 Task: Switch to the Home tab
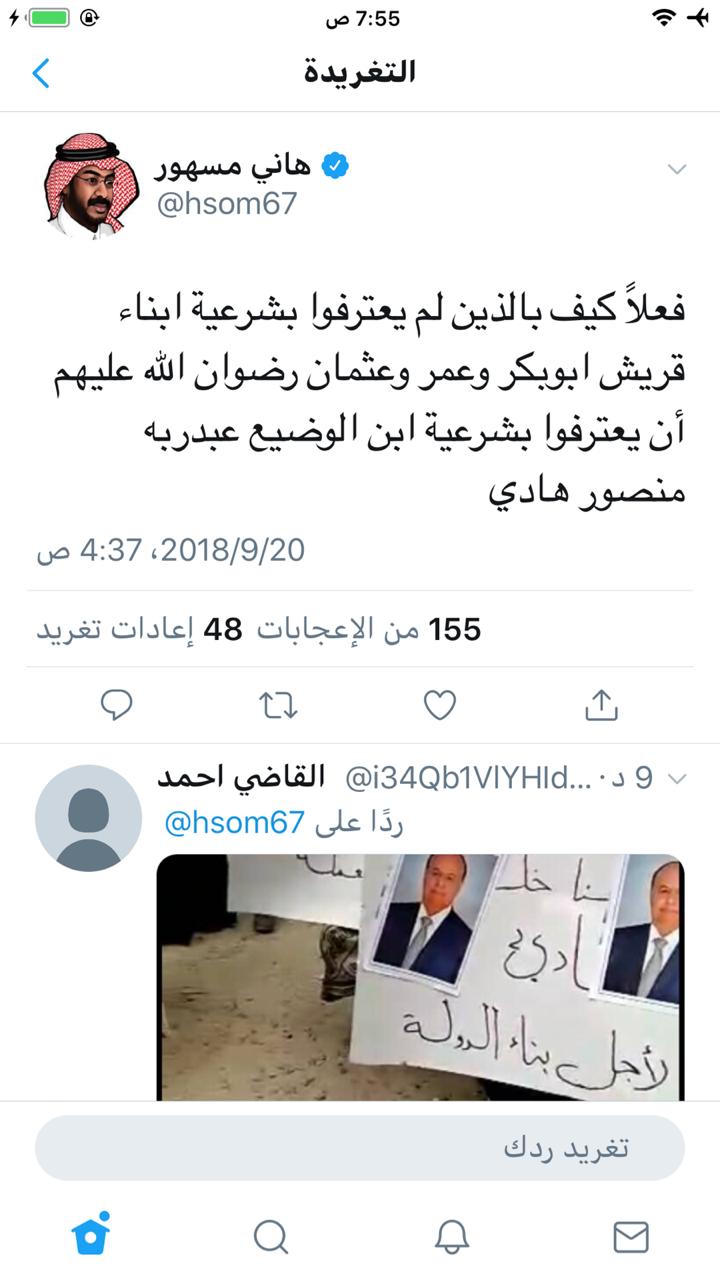(x=90, y=1236)
